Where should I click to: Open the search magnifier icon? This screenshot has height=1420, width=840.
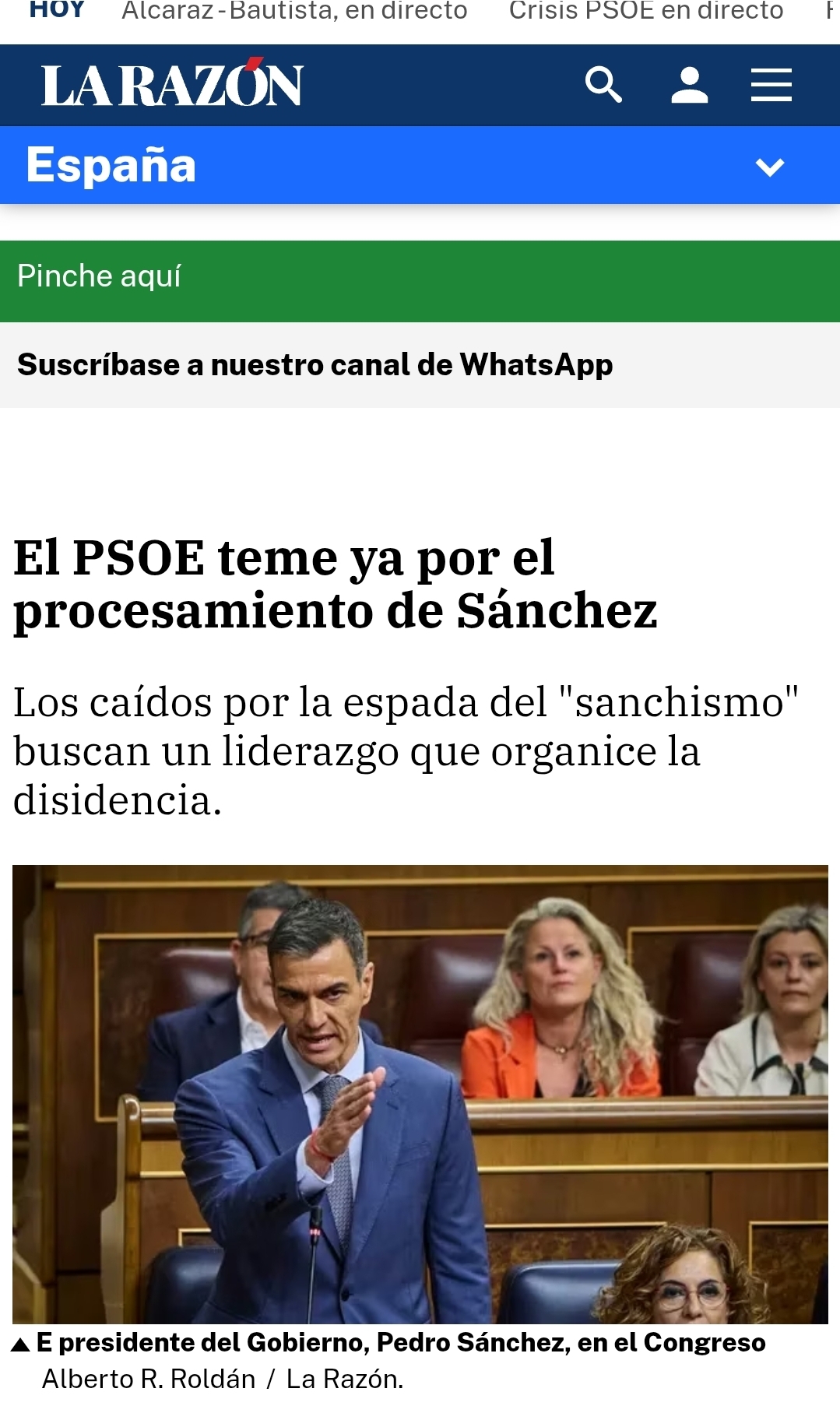[x=603, y=85]
